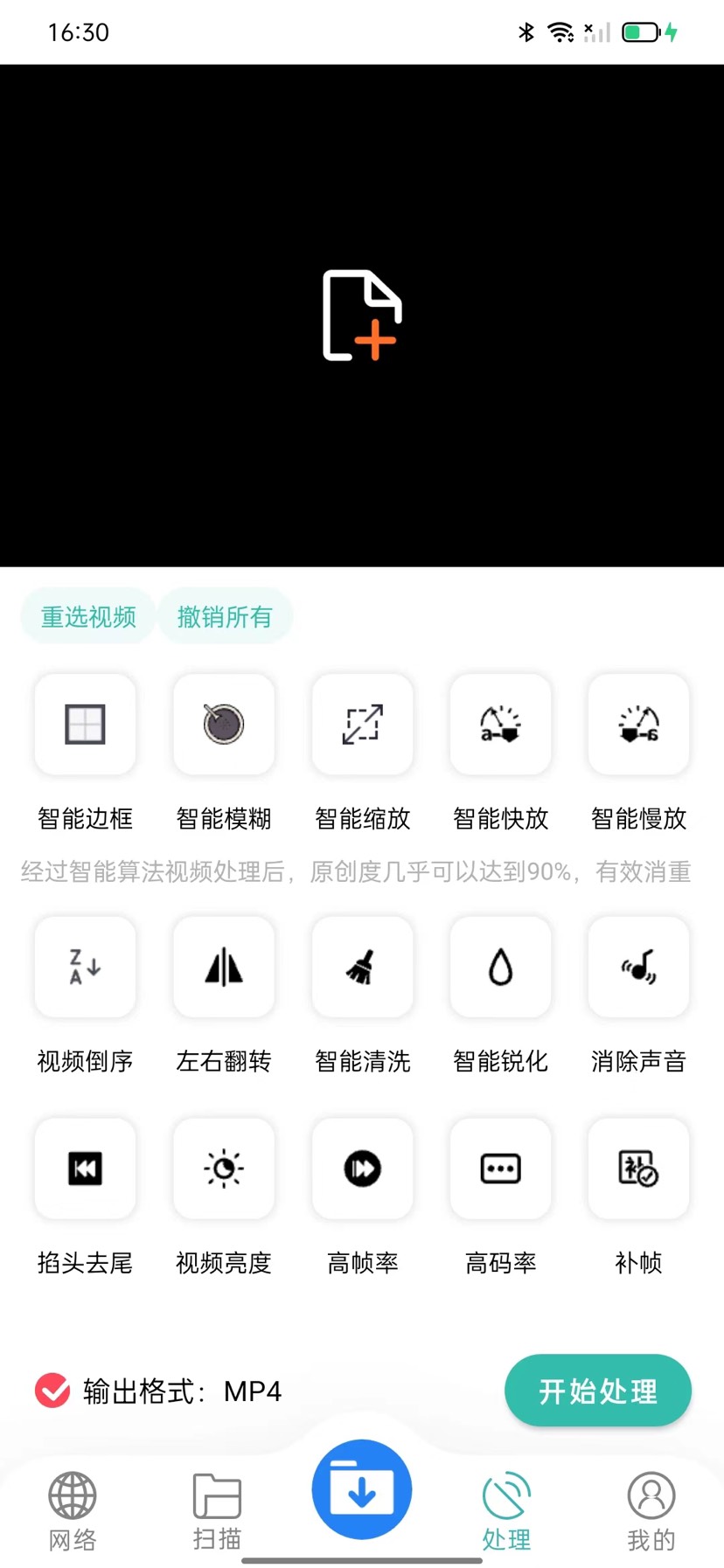The height and width of the screenshot is (1568, 724).
Task: Choose 智能锐化 sharpening
Action: (x=500, y=968)
